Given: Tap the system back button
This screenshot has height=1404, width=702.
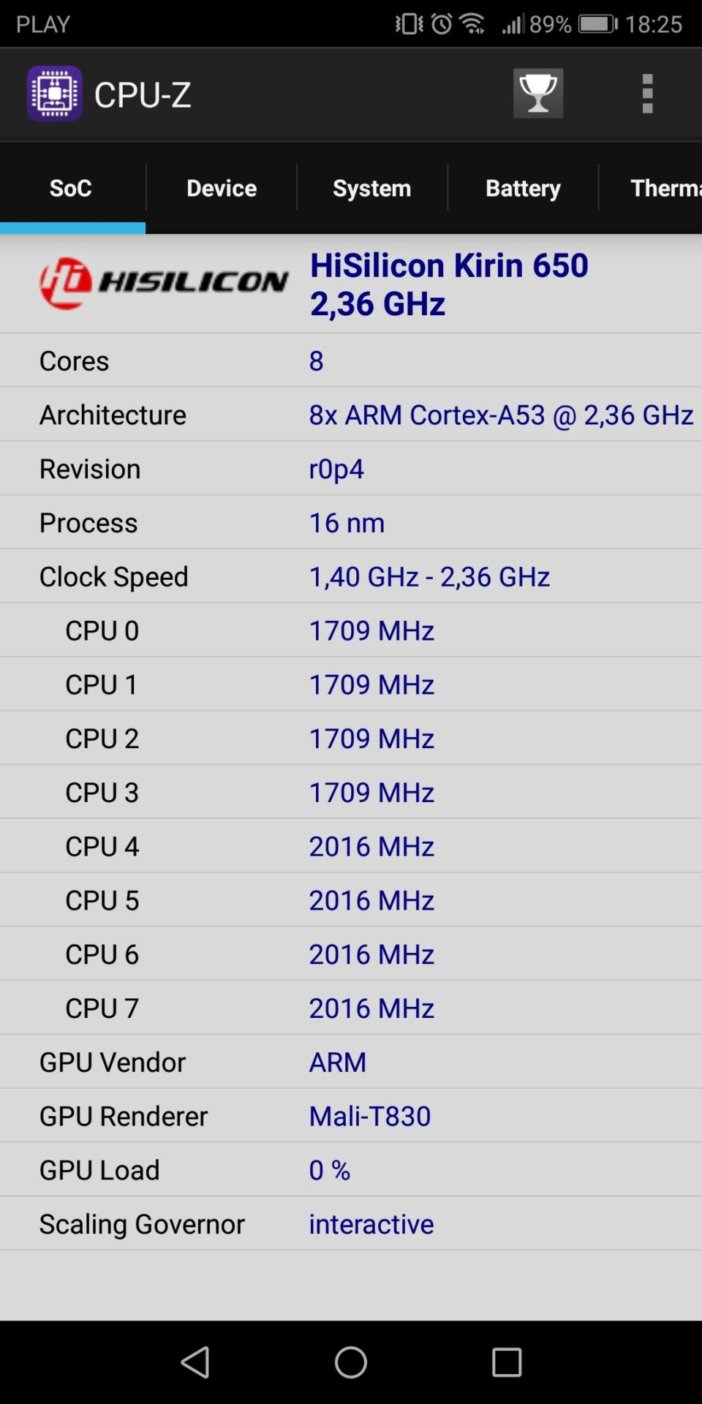Looking at the screenshot, I should click(x=195, y=1362).
